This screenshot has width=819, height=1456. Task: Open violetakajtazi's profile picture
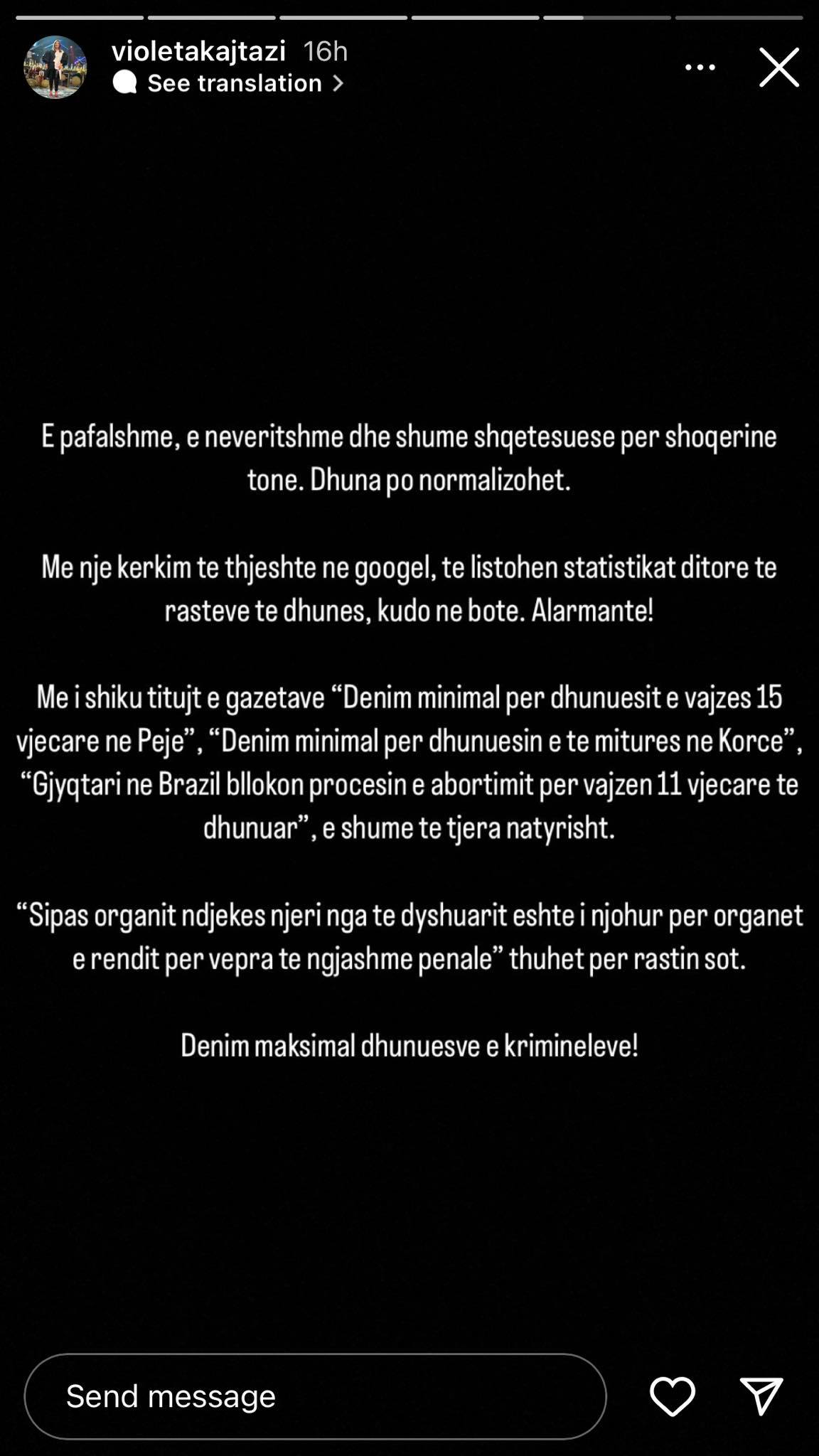pos(55,68)
